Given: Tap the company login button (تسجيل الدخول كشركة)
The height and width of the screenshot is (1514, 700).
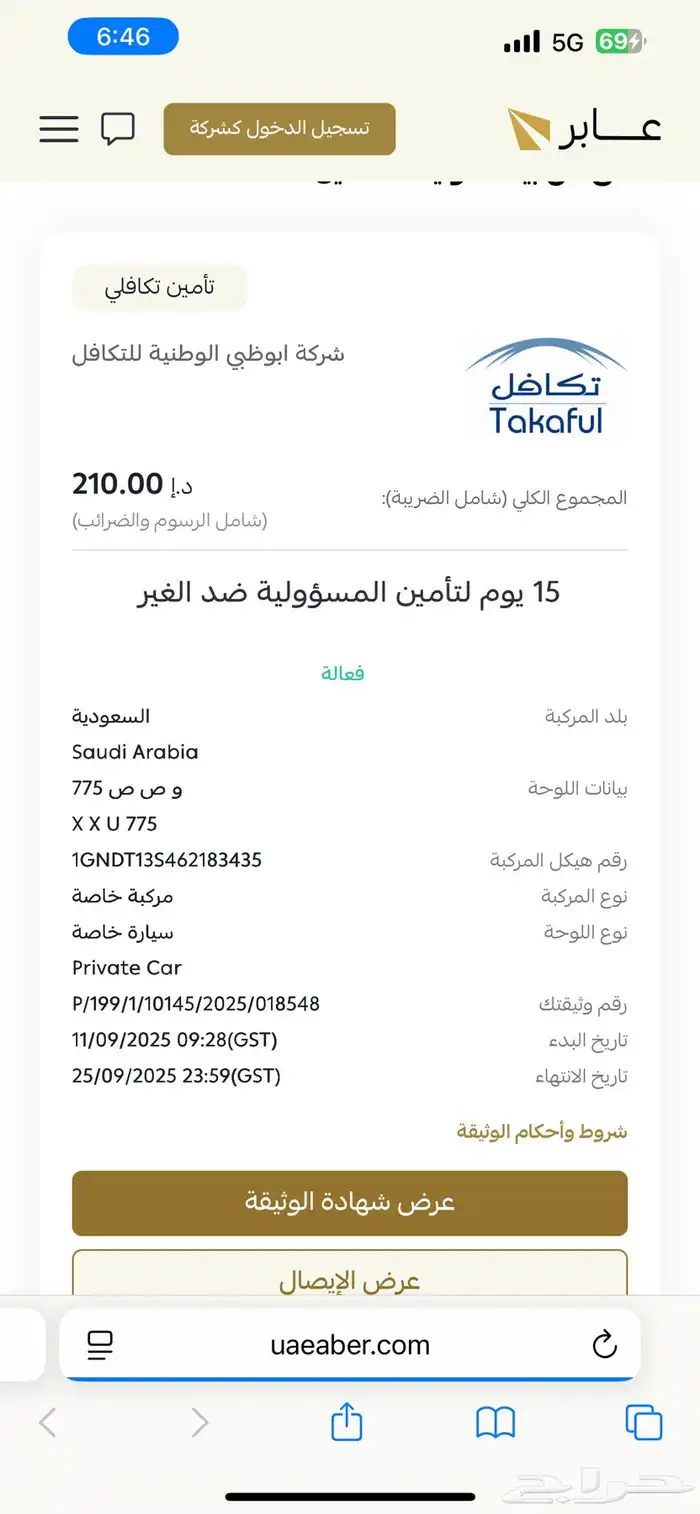Looking at the screenshot, I should click(280, 129).
